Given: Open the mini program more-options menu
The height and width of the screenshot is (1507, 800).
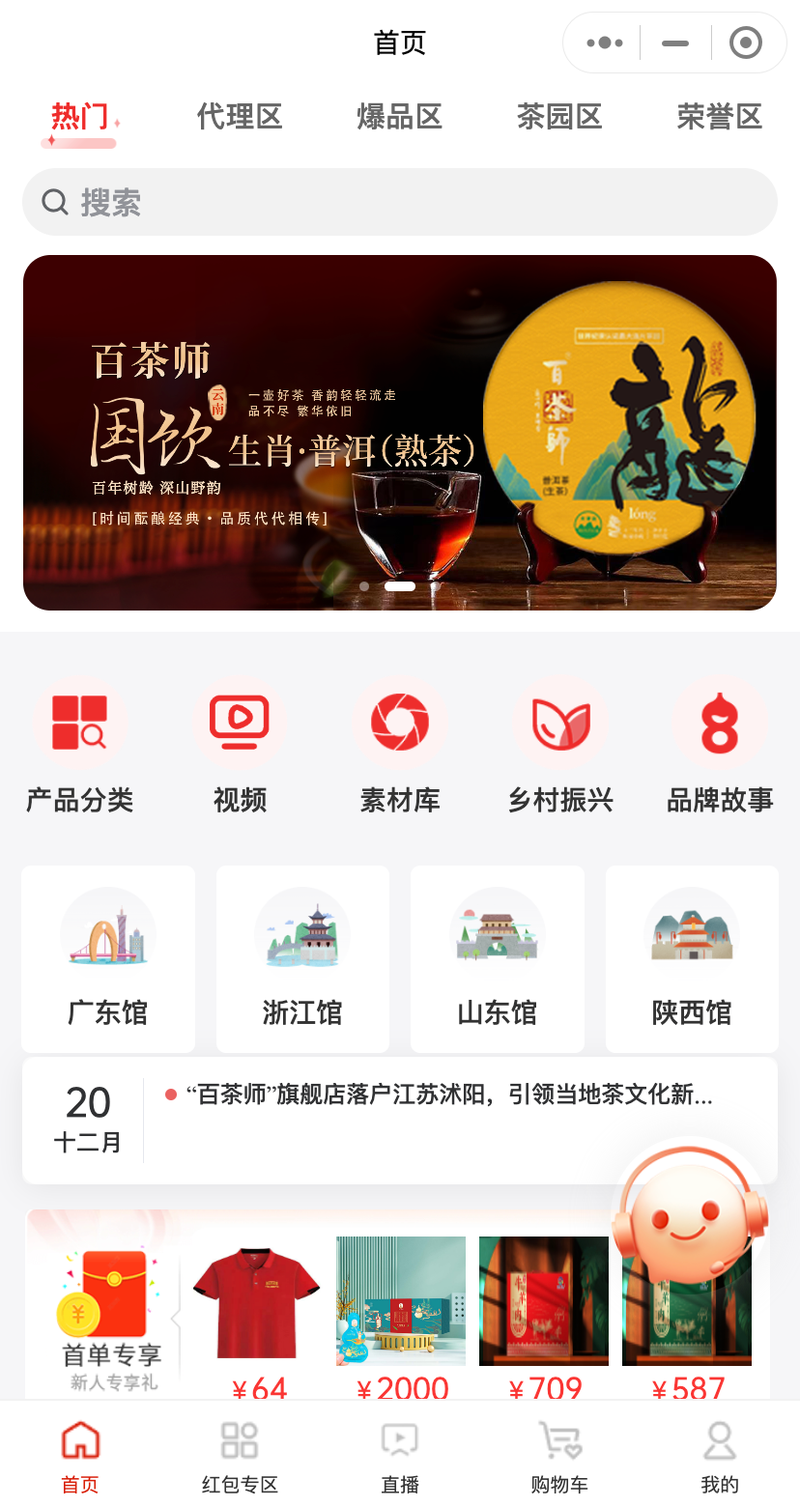Looking at the screenshot, I should 605,43.
